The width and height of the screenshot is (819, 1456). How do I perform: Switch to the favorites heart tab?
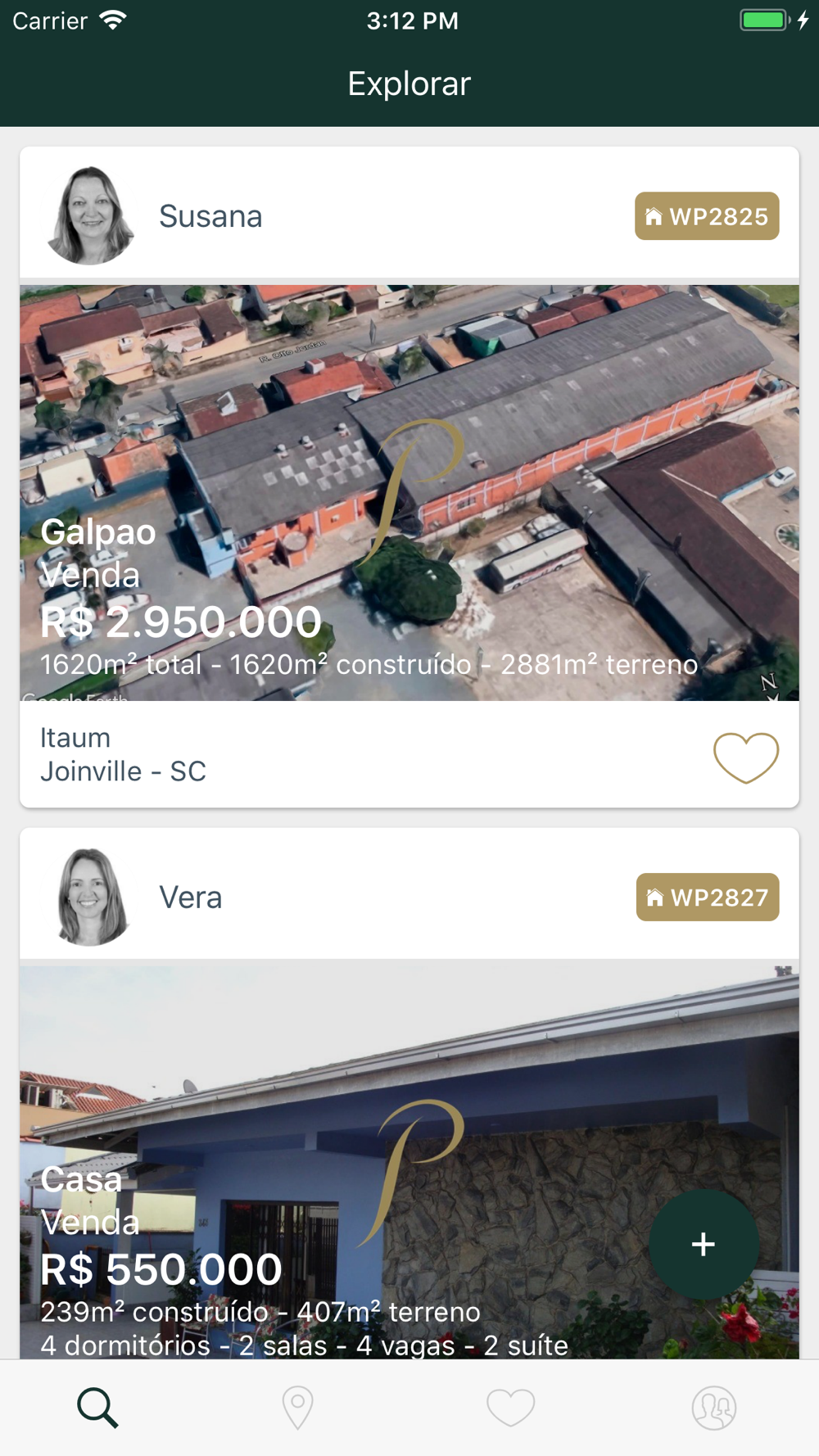coord(510,1408)
